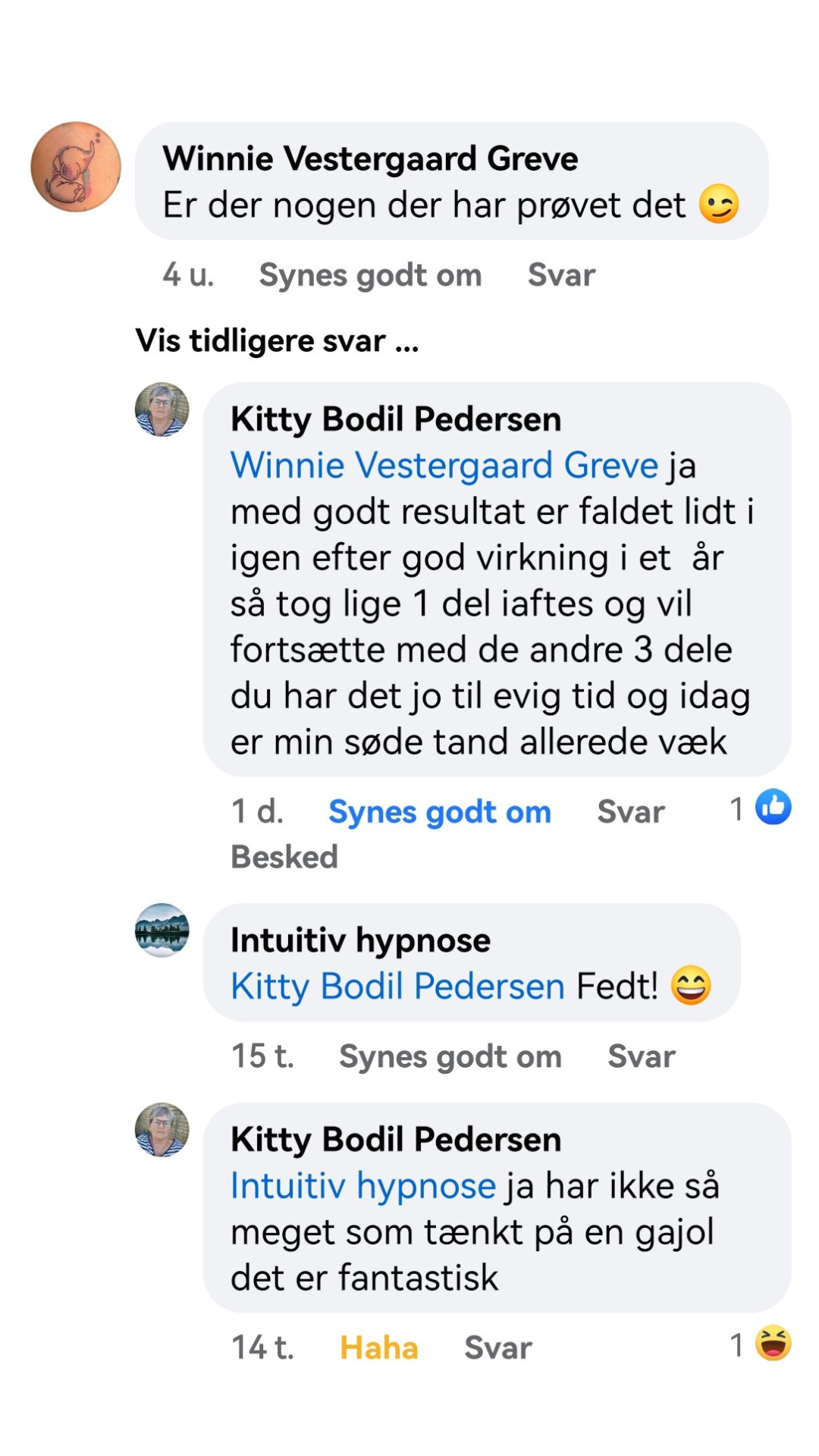The height and width of the screenshot is (1456, 819).
Task: Change the Haha reaction on Kitty's 14 t. reply
Action: click(378, 1348)
